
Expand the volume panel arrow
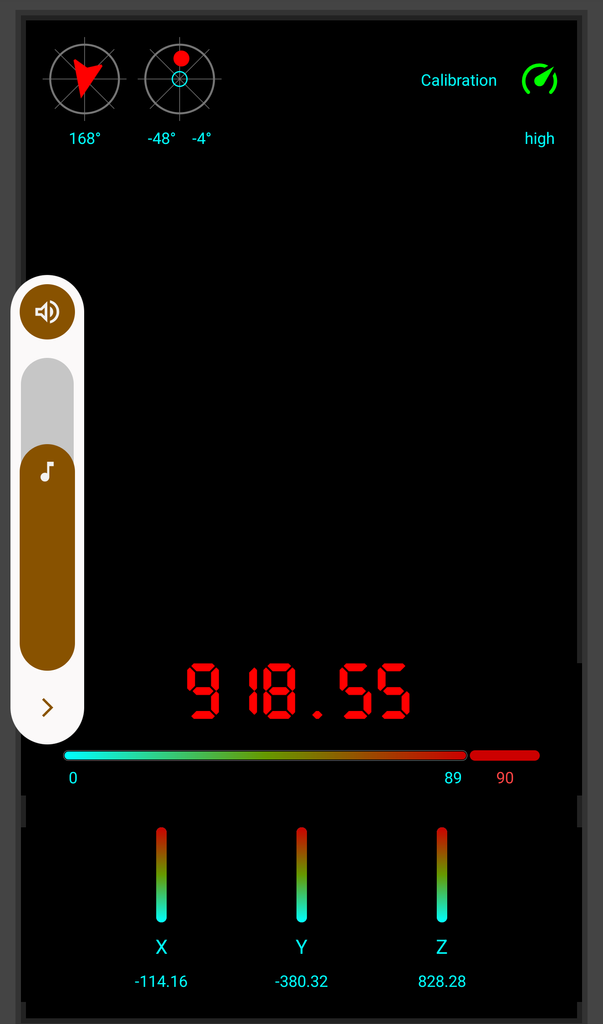(x=47, y=708)
